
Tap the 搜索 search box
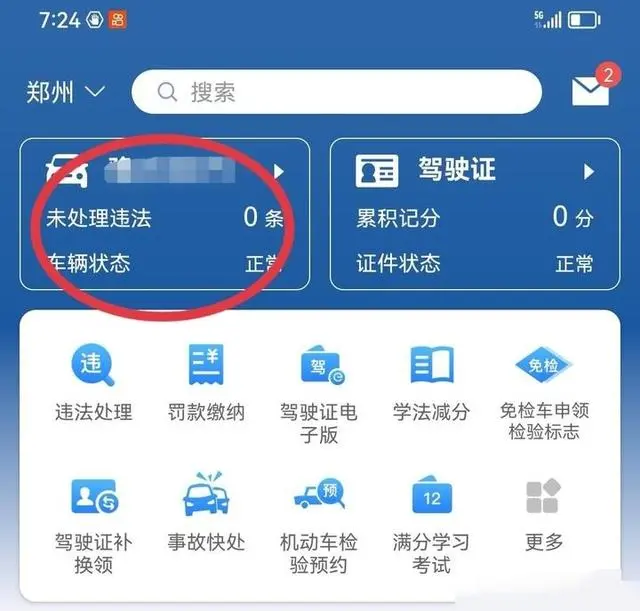click(336, 92)
